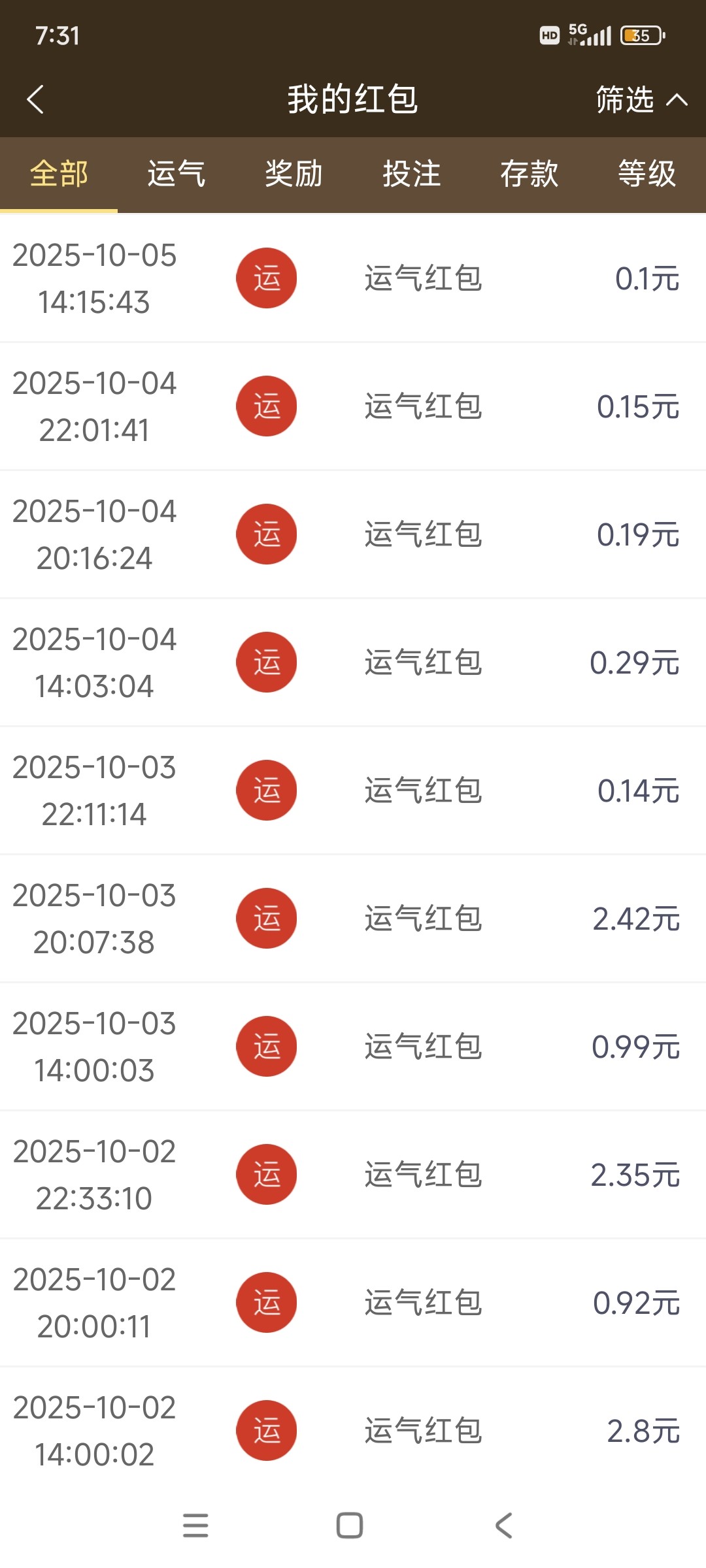Open the 投注 tab

[412, 174]
